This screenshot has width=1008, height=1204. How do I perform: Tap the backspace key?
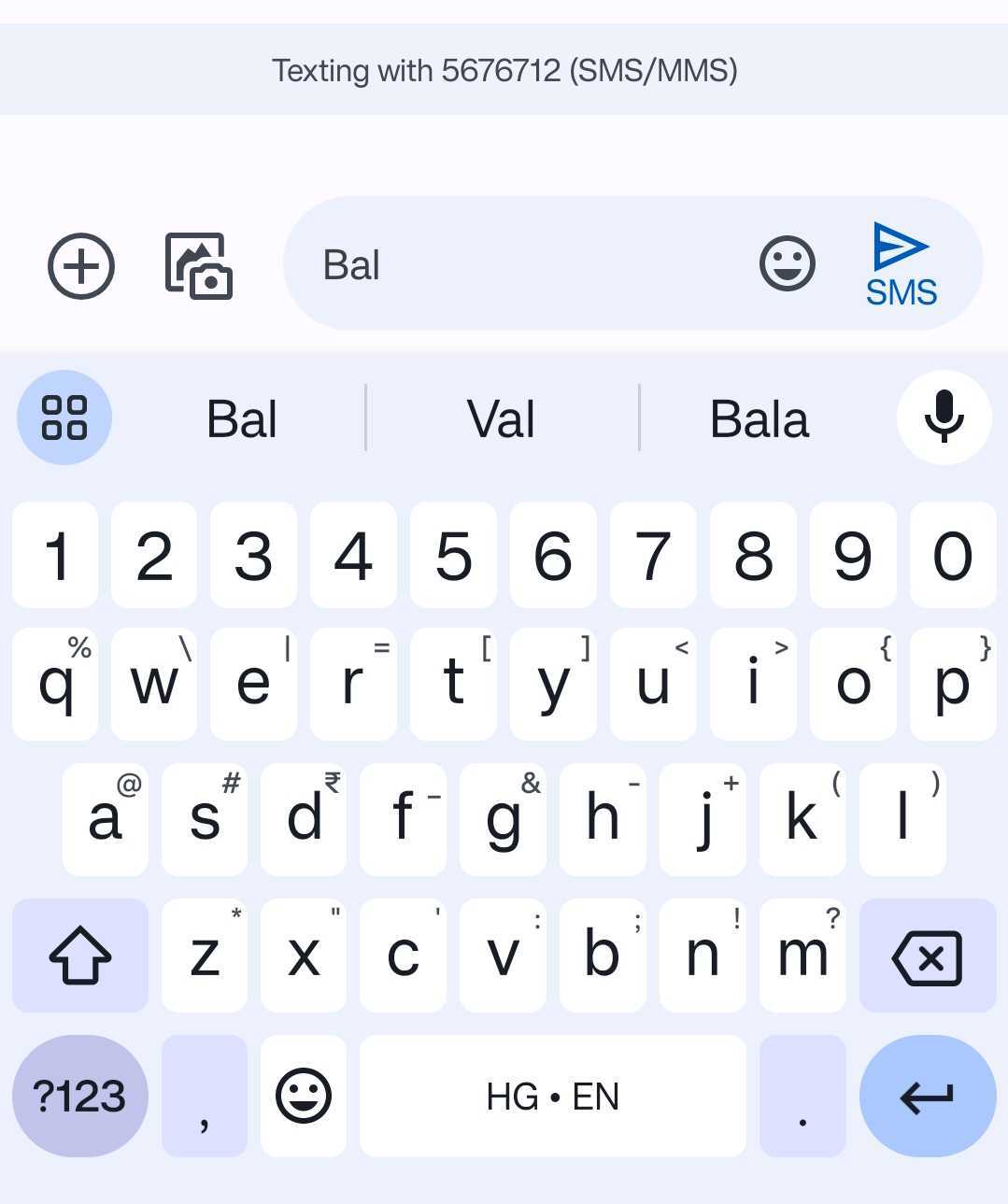(x=927, y=956)
